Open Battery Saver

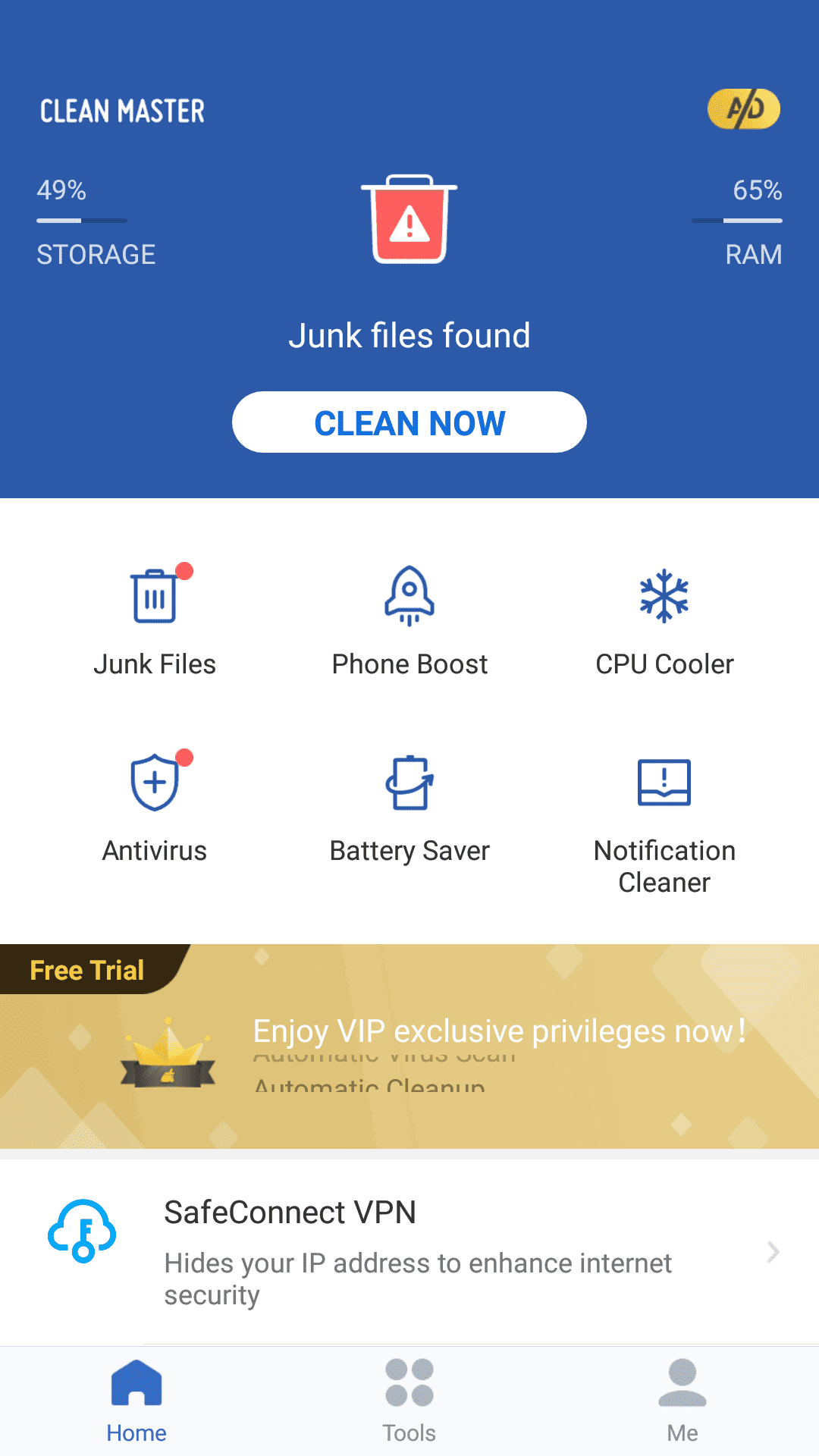tap(409, 807)
